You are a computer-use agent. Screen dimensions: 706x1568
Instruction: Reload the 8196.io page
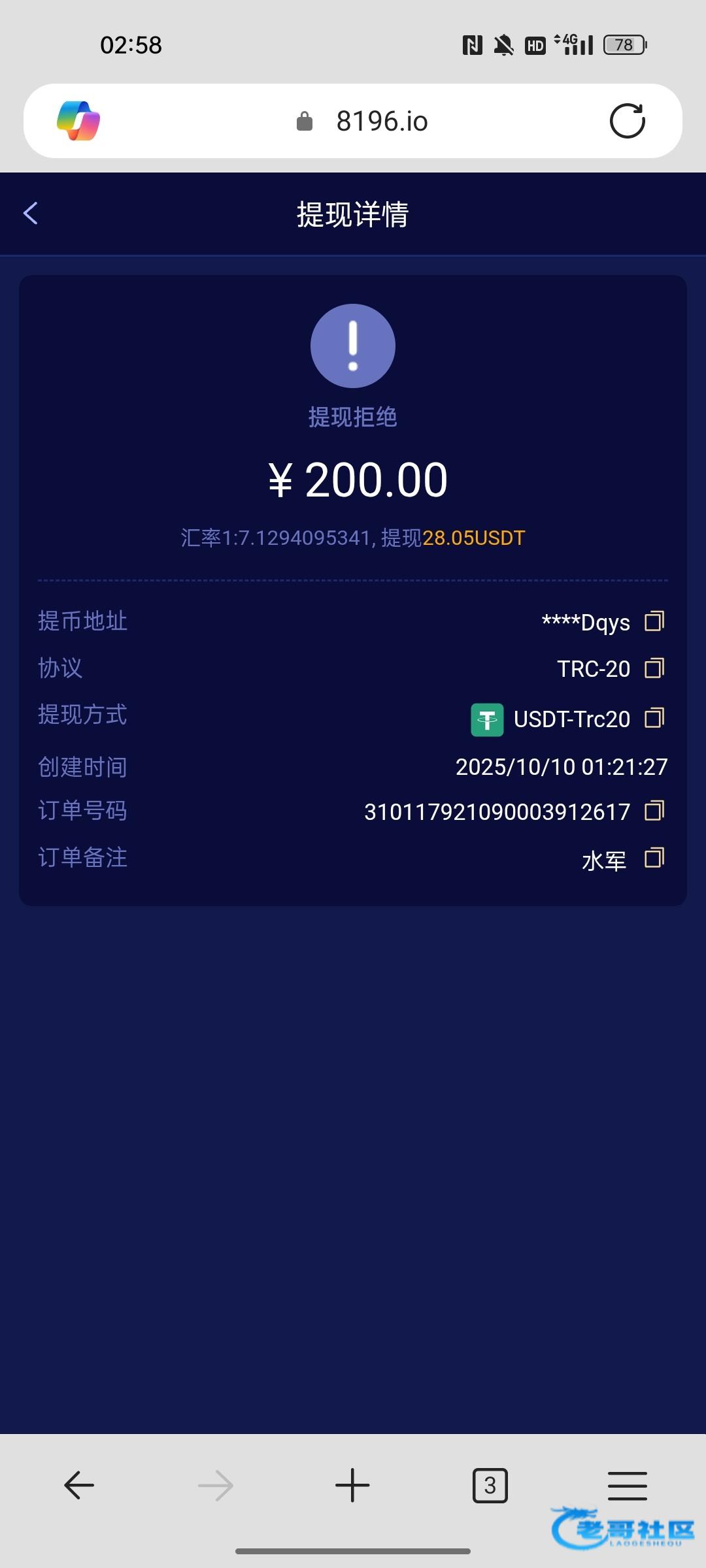pyautogui.click(x=627, y=121)
